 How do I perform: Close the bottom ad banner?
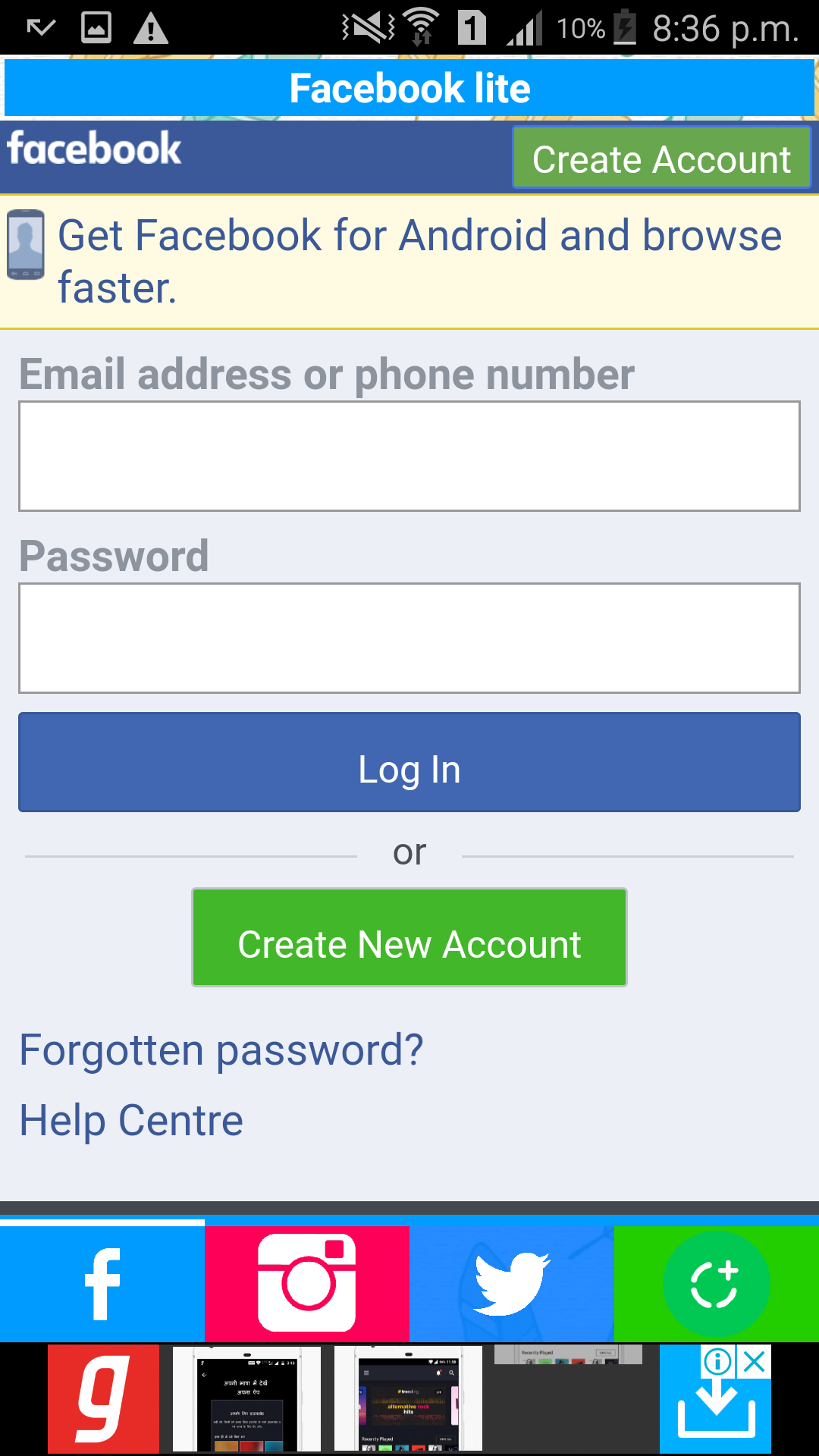[x=755, y=1362]
